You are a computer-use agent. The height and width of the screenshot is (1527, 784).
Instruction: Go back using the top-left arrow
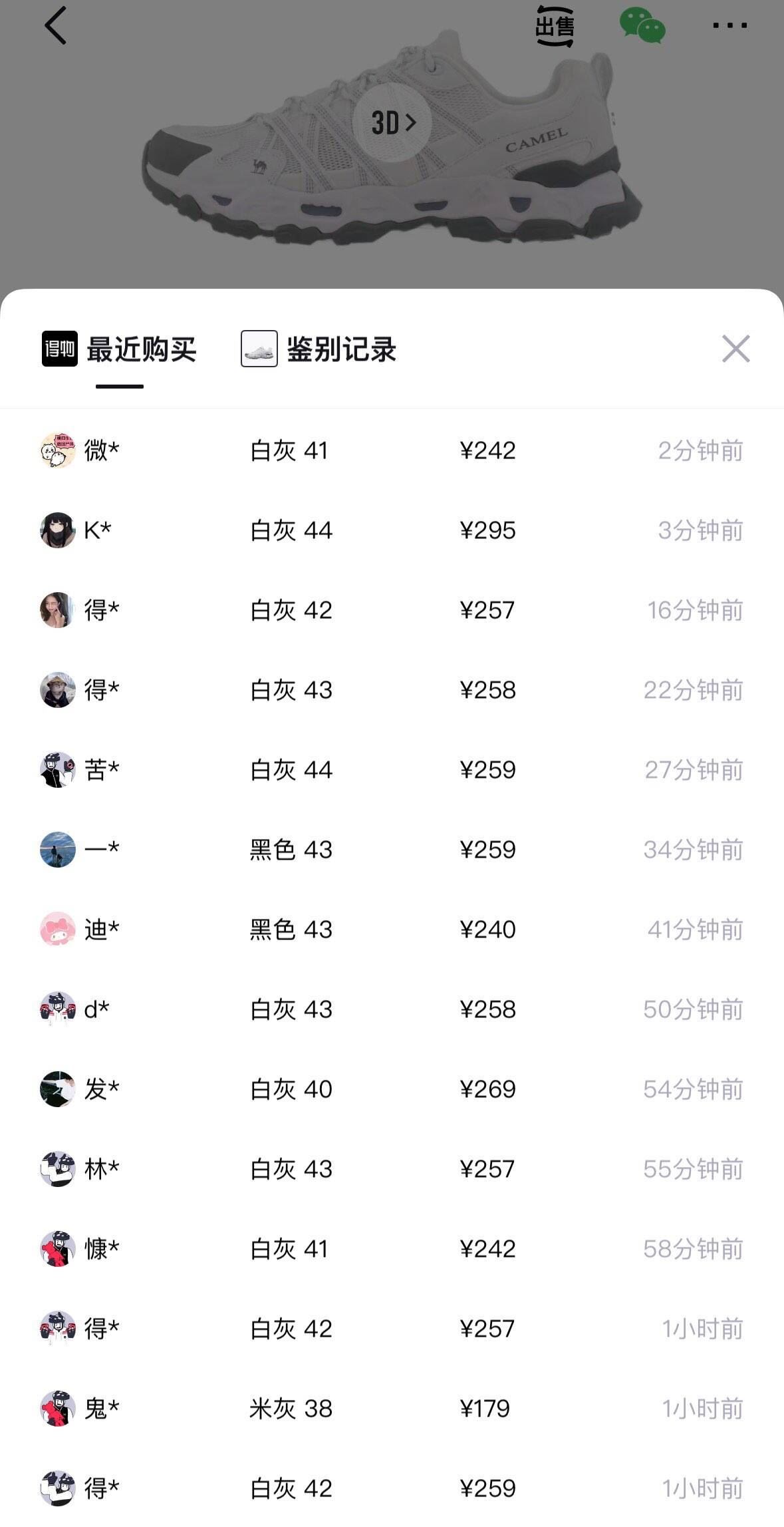[56, 26]
